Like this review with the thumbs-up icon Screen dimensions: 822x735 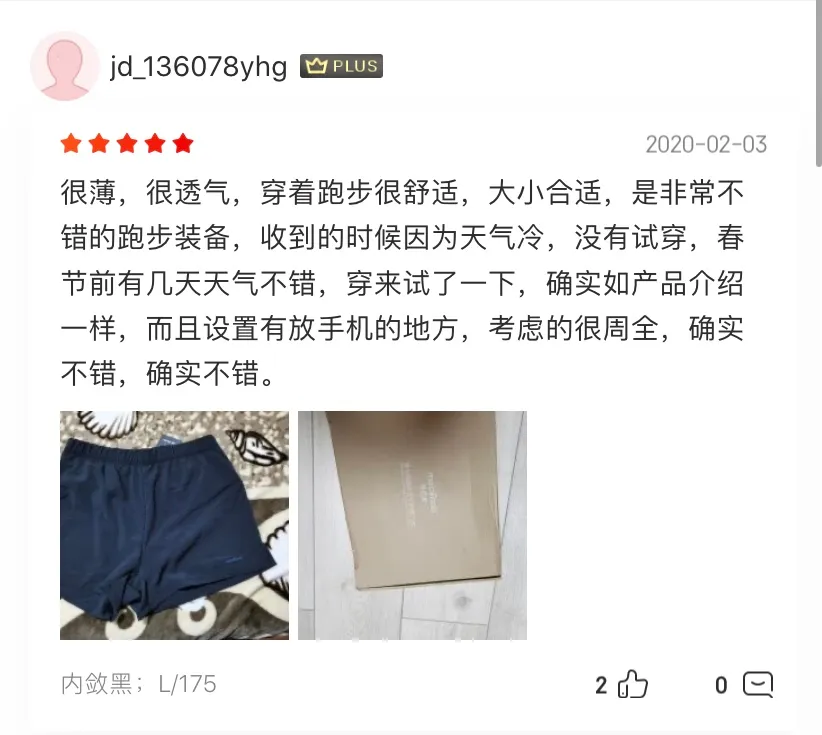point(633,685)
